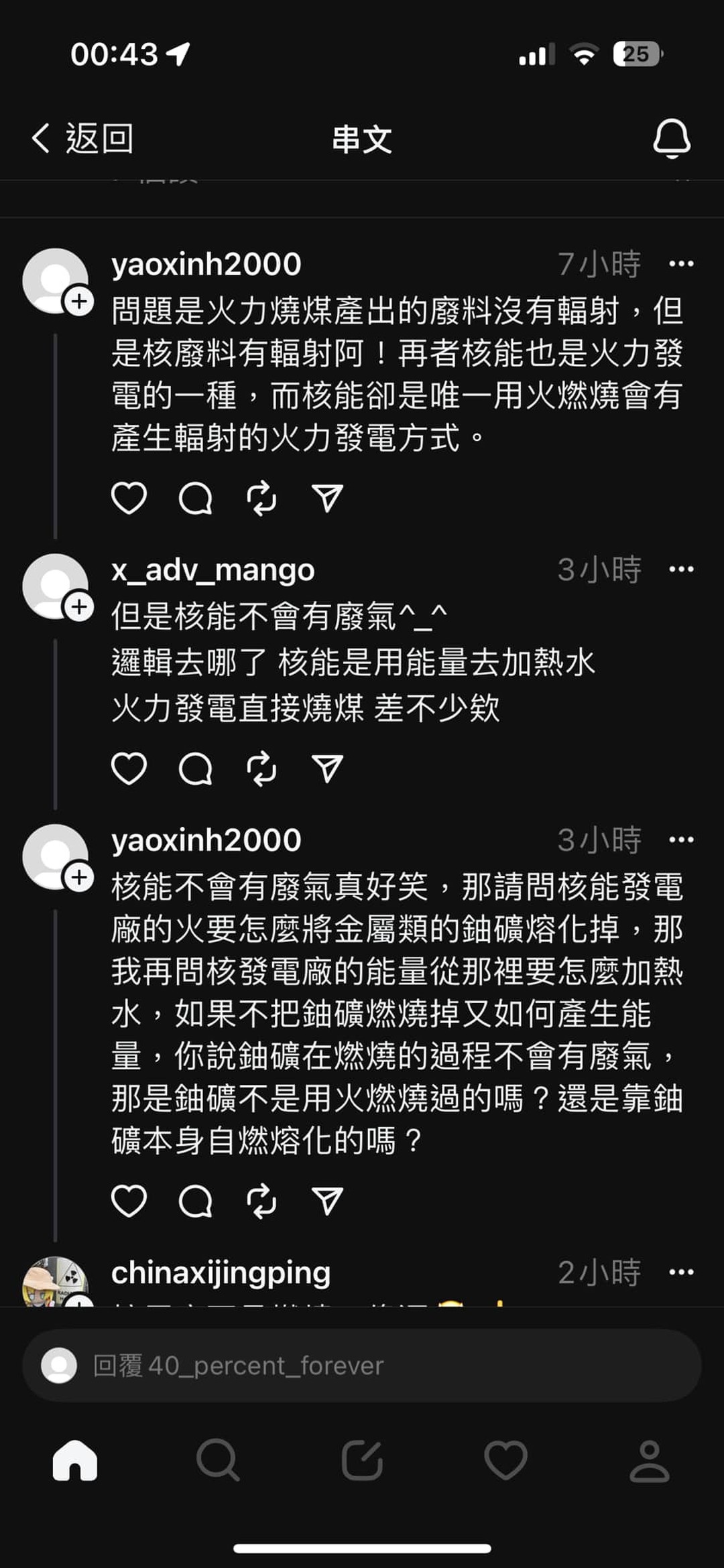
Task: Reply to yaoxinh2000's 7小時 comment
Action: point(195,498)
